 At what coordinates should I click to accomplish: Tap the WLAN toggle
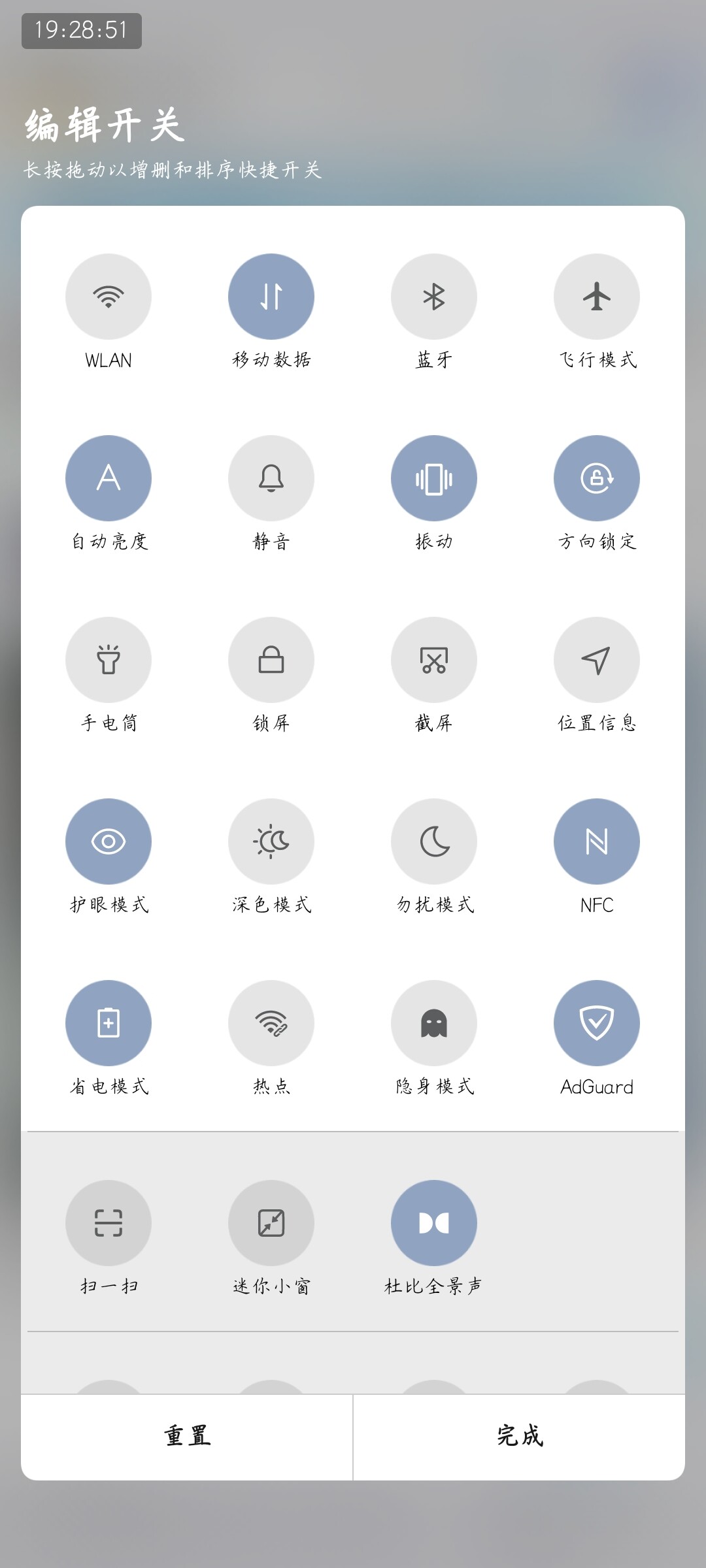tap(109, 297)
